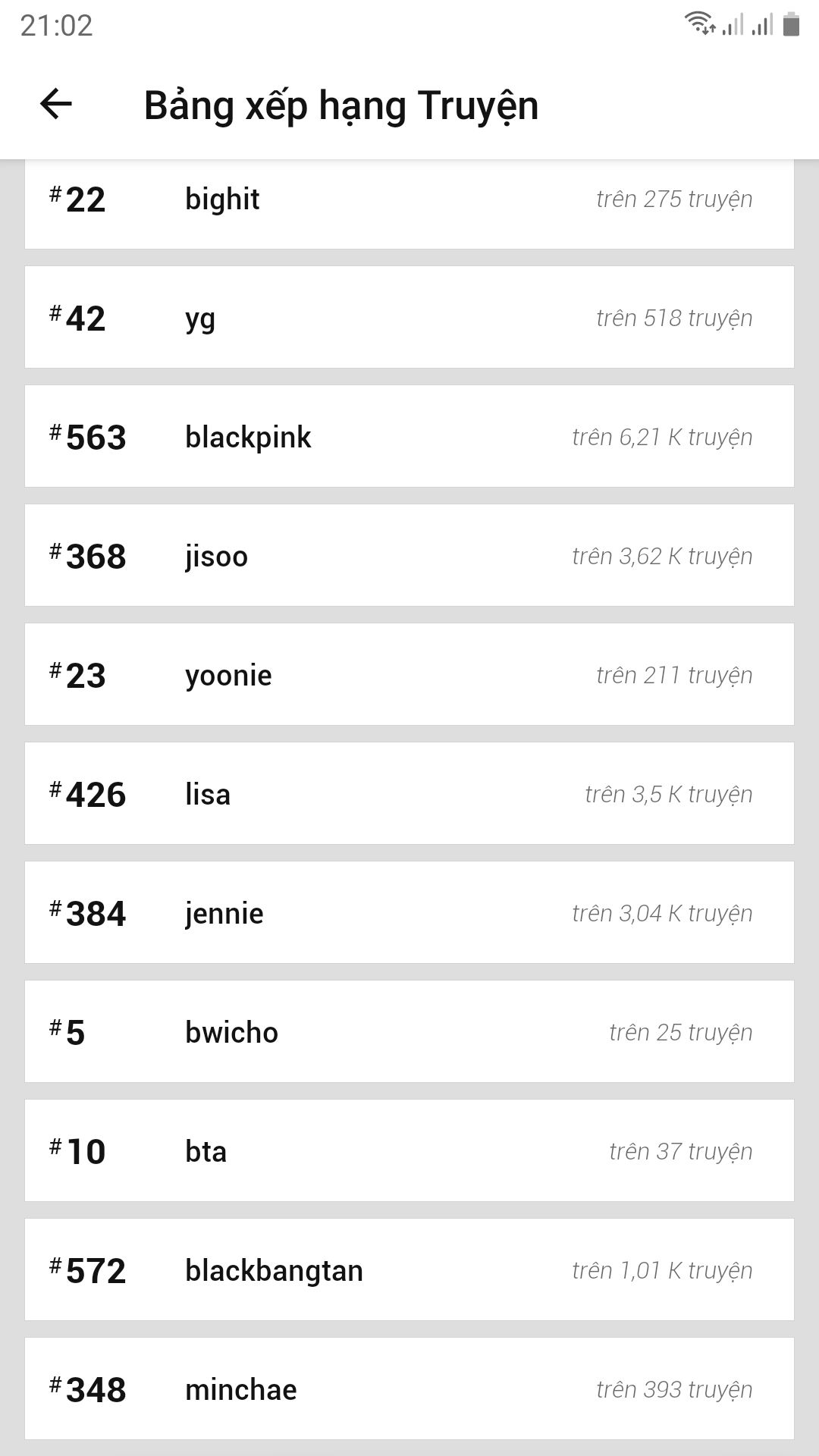819x1456 pixels.
Task: View the bta ranking row
Action: [409, 1150]
